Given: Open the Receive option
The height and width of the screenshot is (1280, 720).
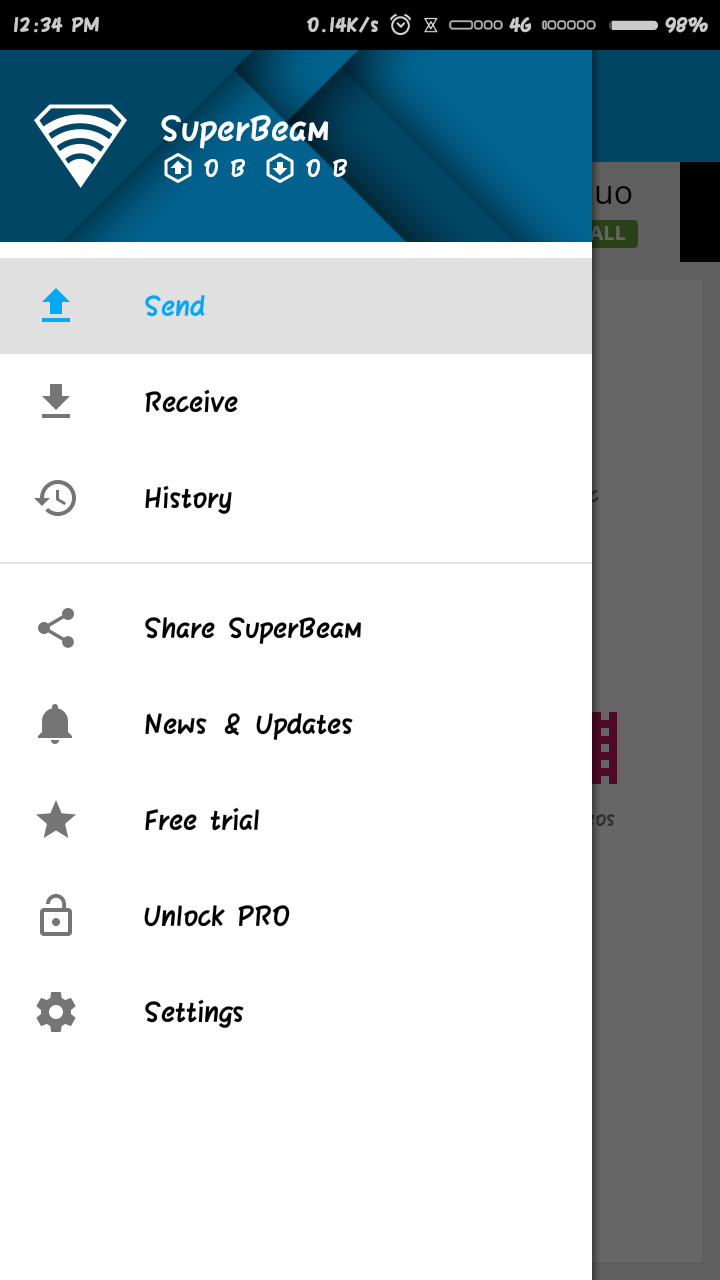Looking at the screenshot, I should coord(191,402).
